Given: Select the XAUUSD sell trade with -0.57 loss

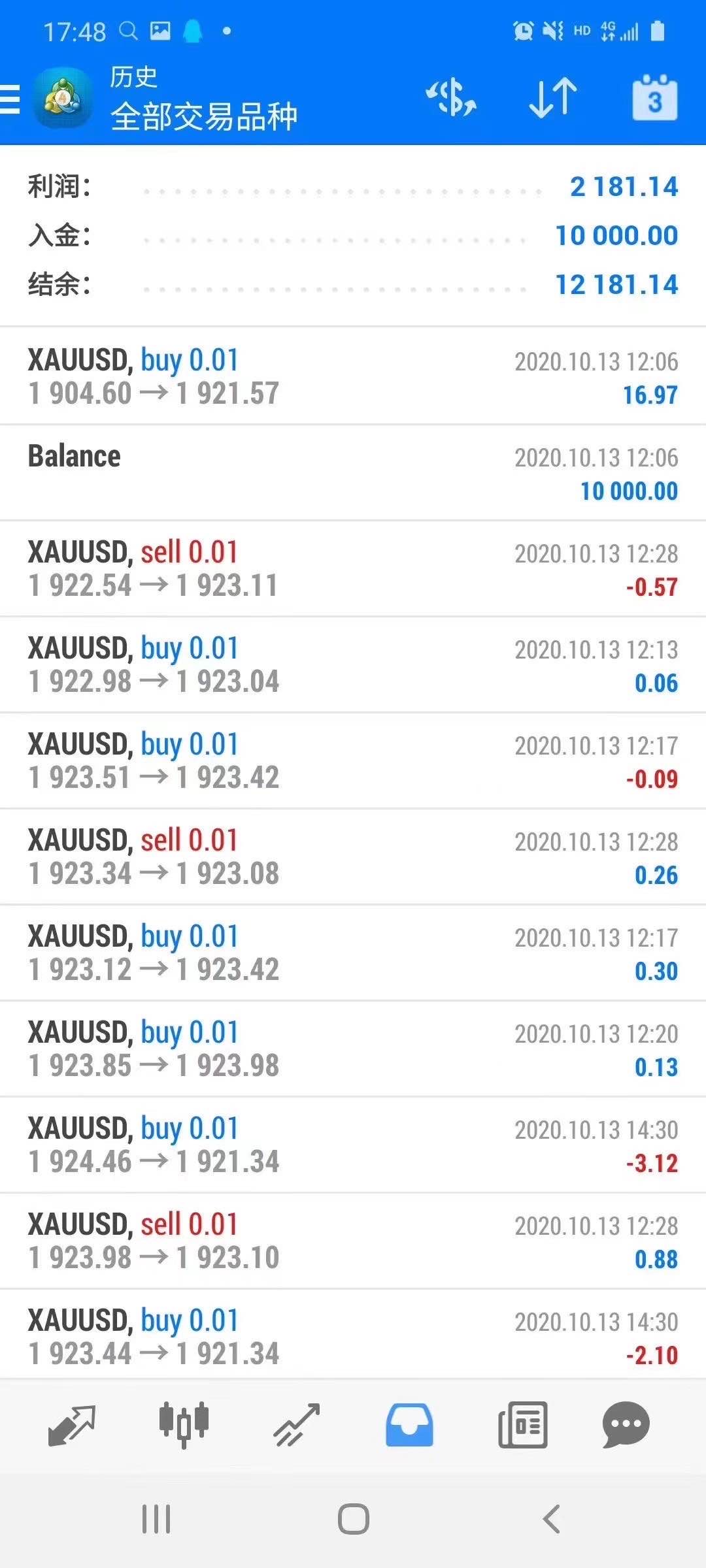Looking at the screenshot, I should tap(353, 568).
